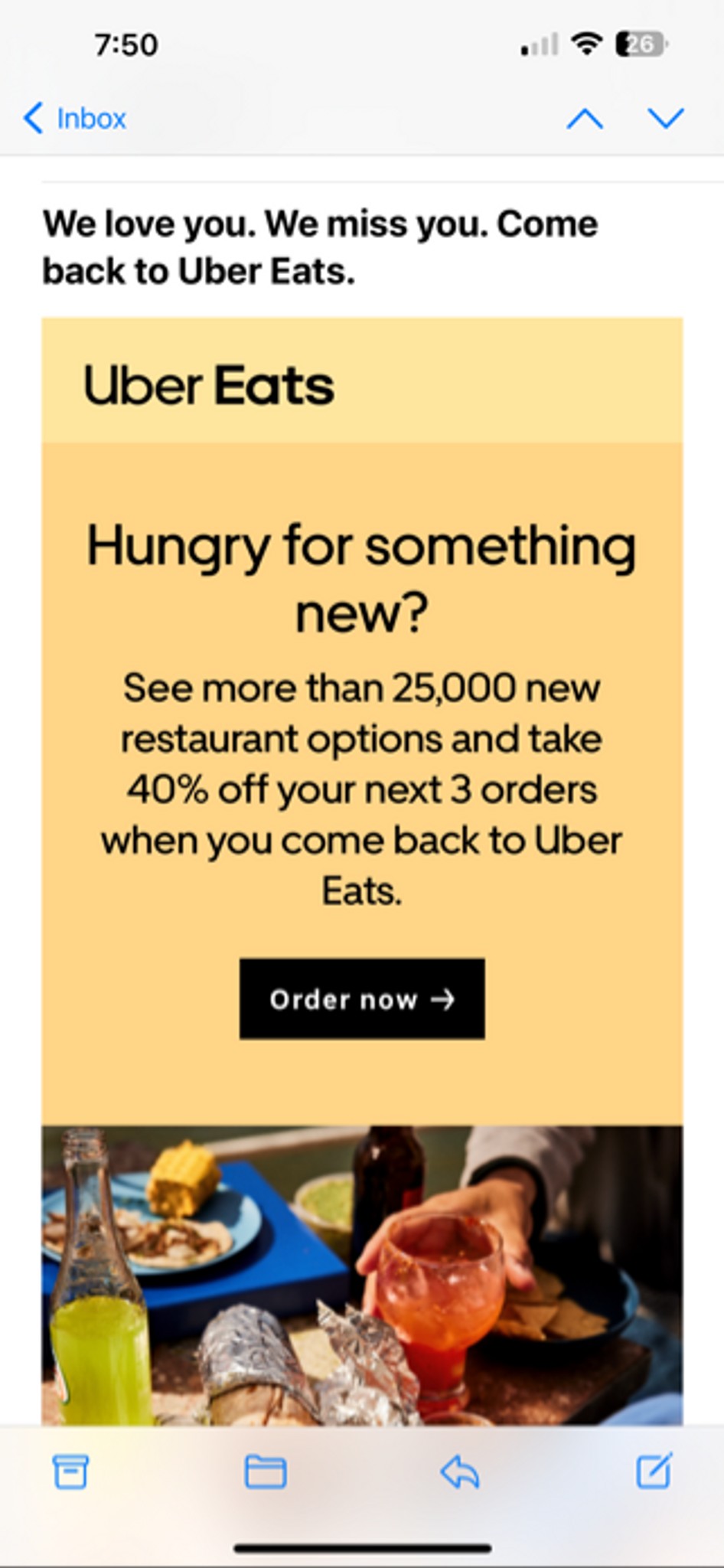Viewport: 724px width, 1568px height.
Task: Go to the next message (down arrow)
Action: 665,119
